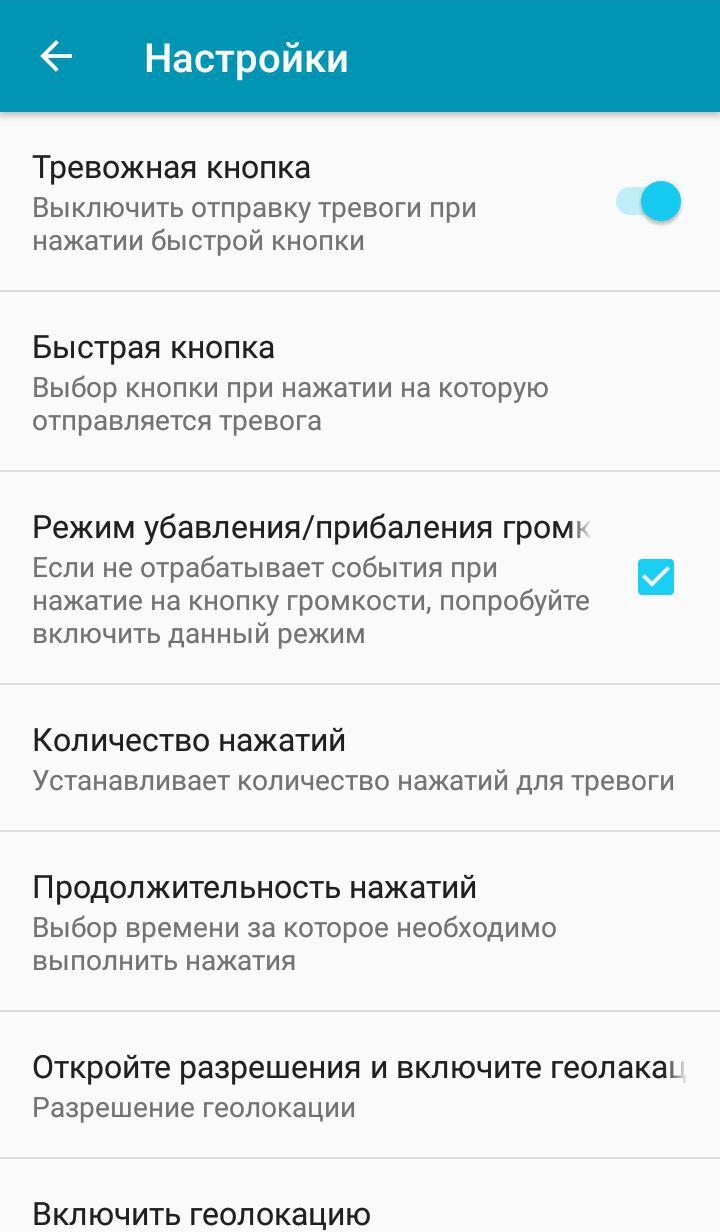
Task: Open the Количество нажатий setting
Action: [360, 758]
